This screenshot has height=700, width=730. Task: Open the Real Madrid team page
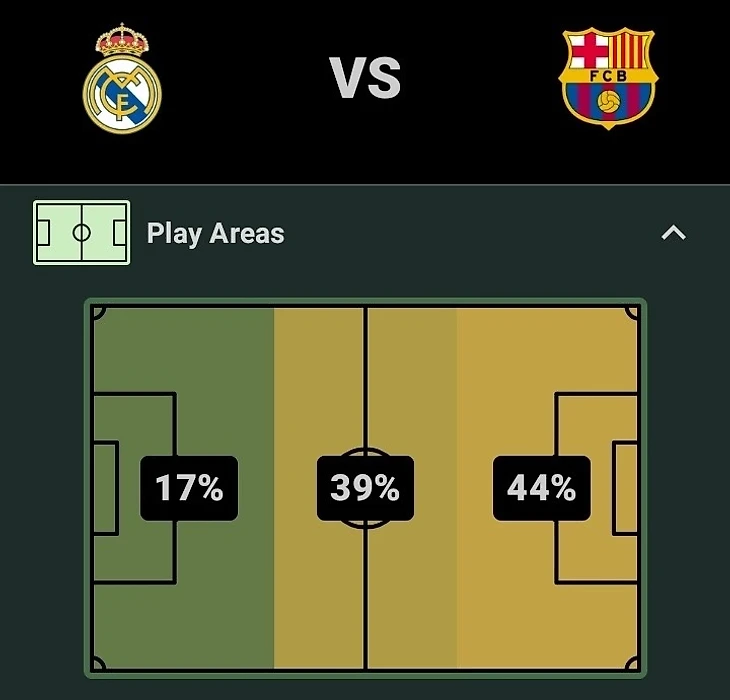pyautogui.click(x=121, y=80)
